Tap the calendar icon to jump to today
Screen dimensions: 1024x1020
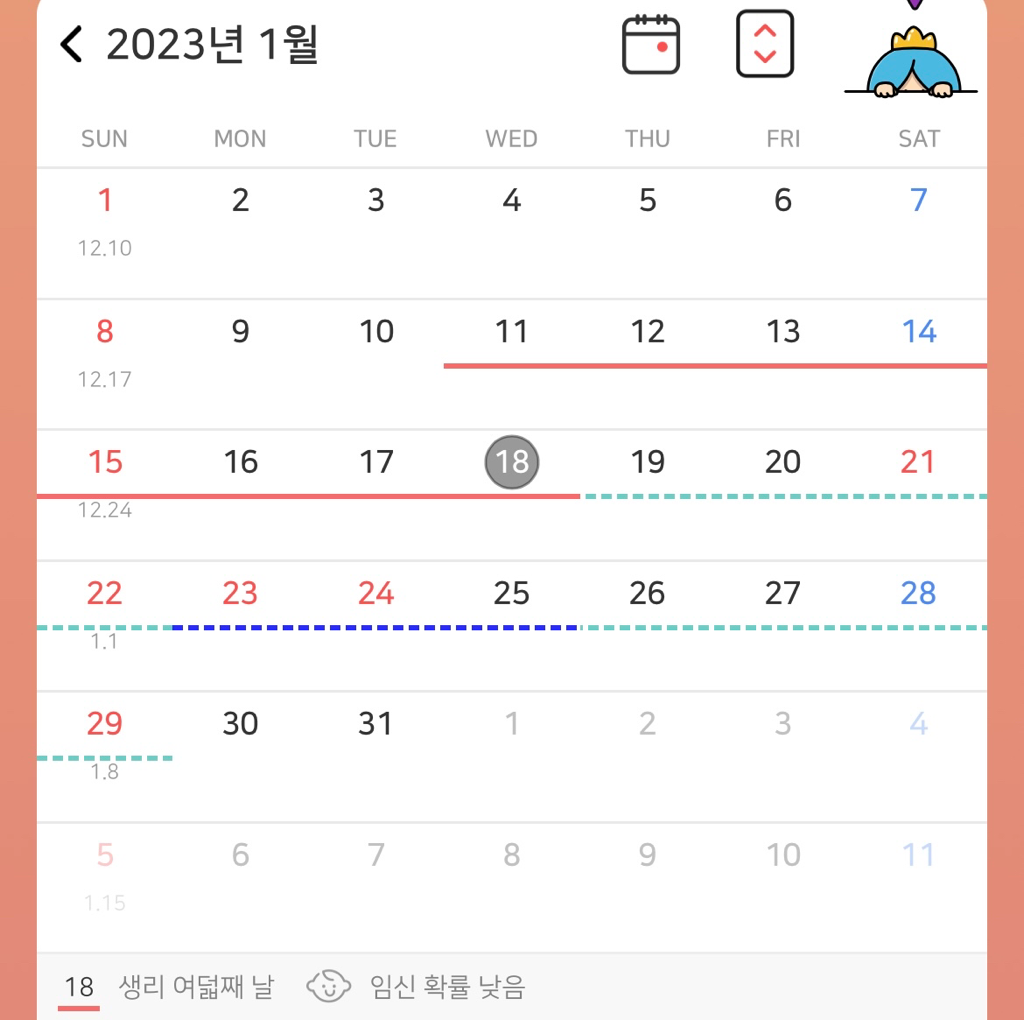point(651,44)
